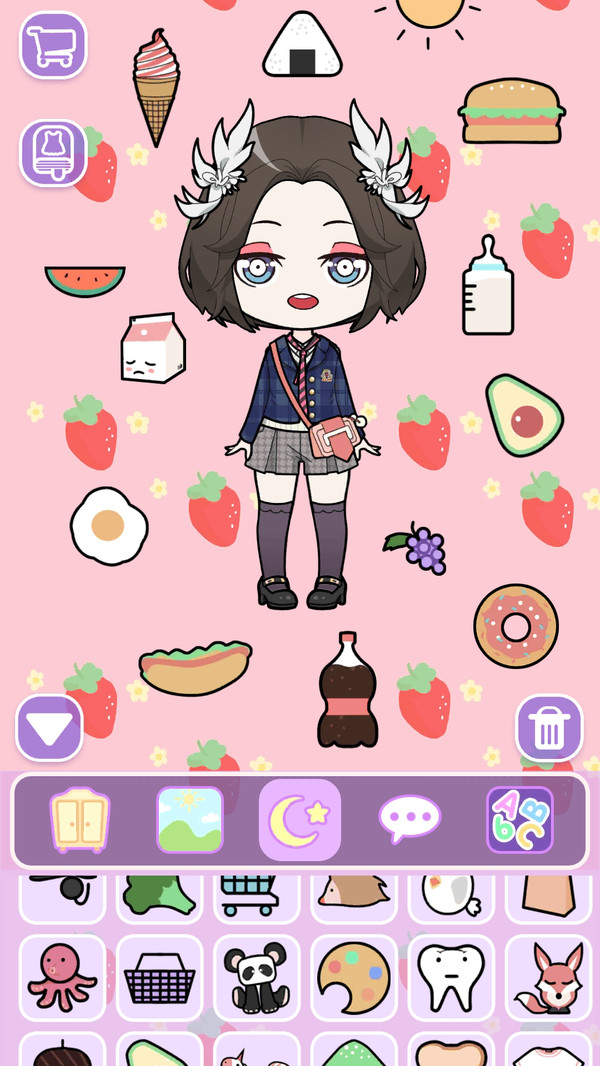Add the pink octopus sticker
The image size is (600, 1066).
(x=62, y=978)
